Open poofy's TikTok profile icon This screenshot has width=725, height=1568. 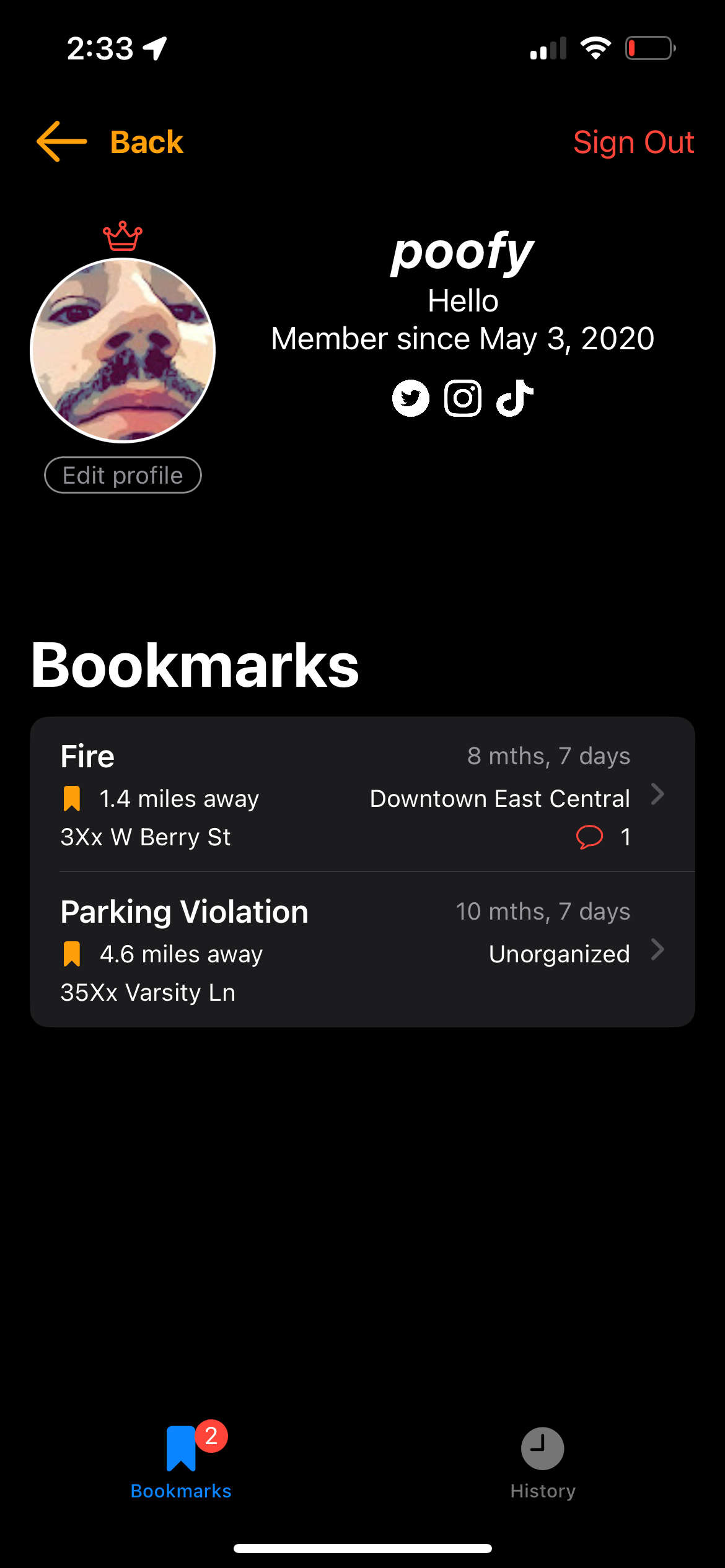(x=514, y=398)
